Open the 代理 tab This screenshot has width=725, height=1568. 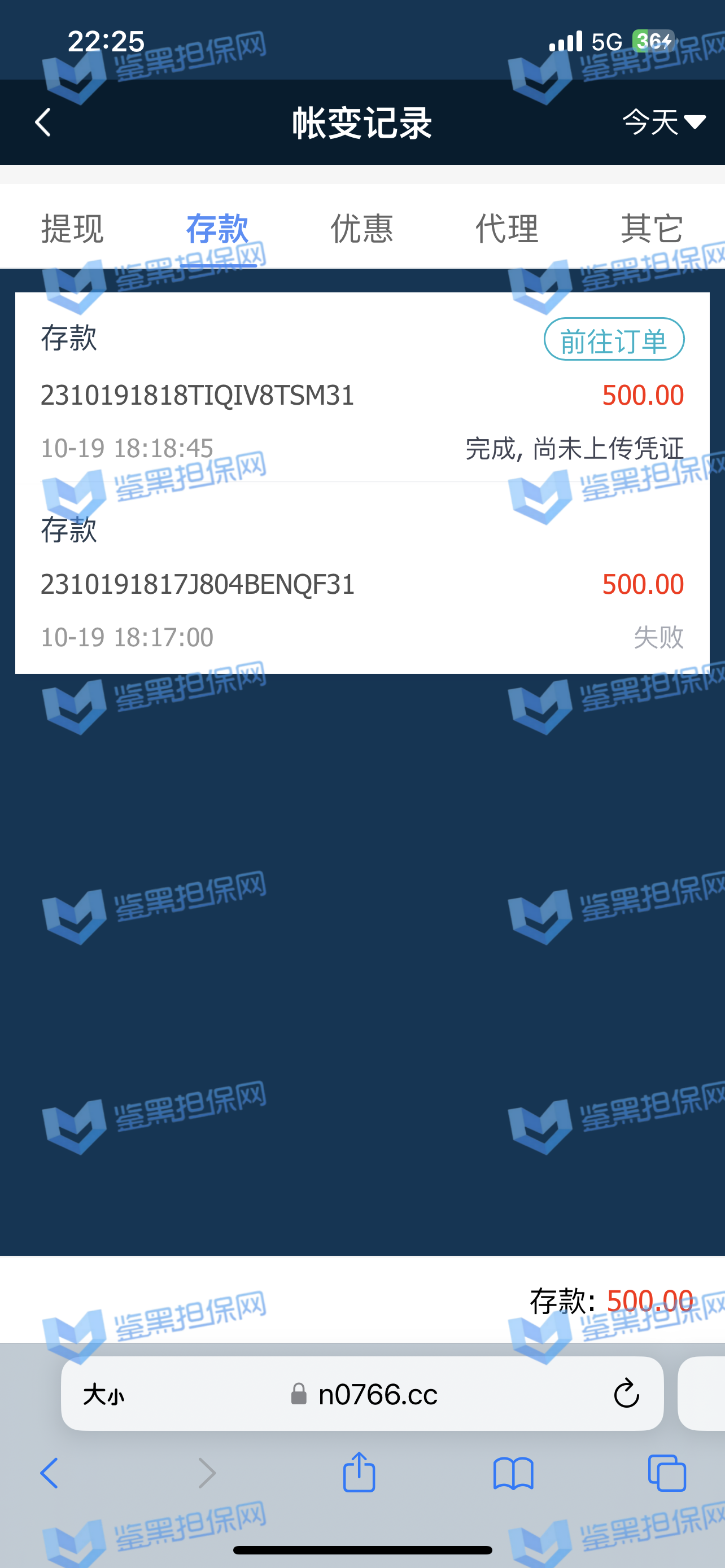(x=506, y=229)
